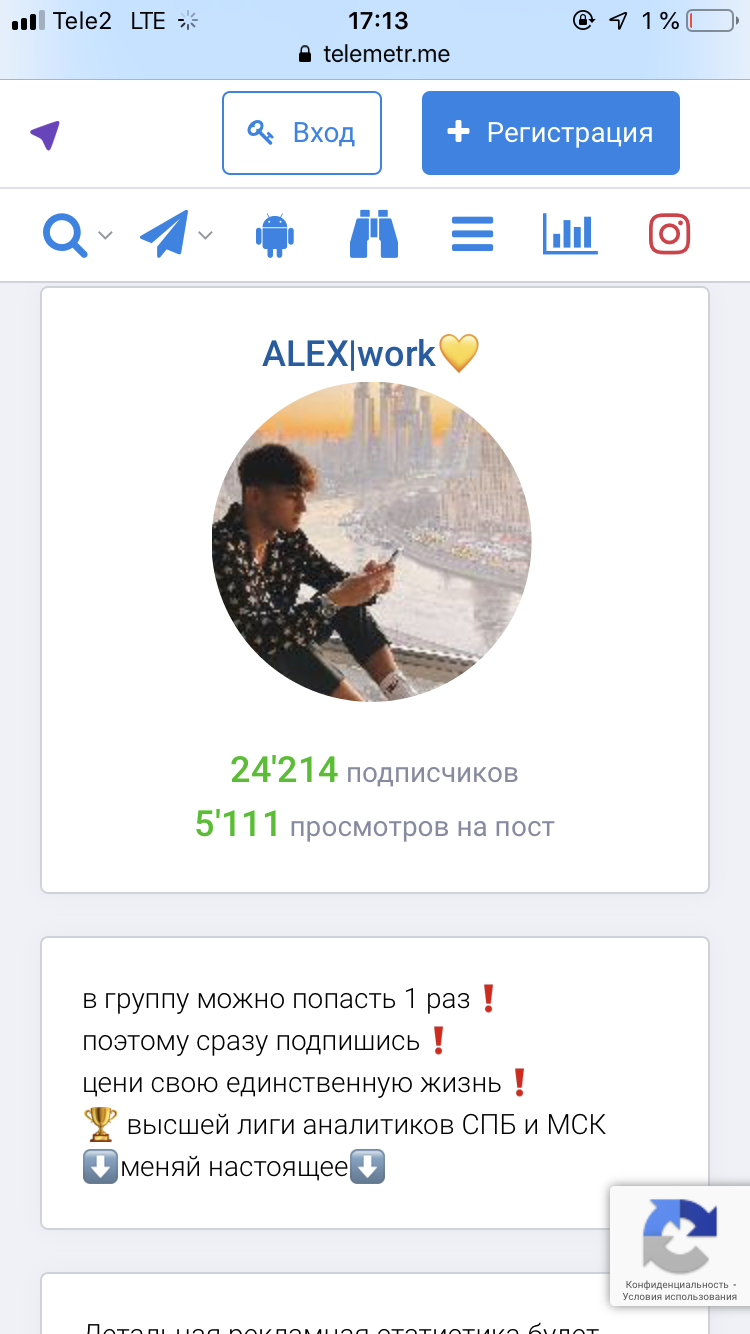This screenshot has width=750, height=1334.
Task: Tap the Telemetr paper plane logo
Action: tap(45, 134)
